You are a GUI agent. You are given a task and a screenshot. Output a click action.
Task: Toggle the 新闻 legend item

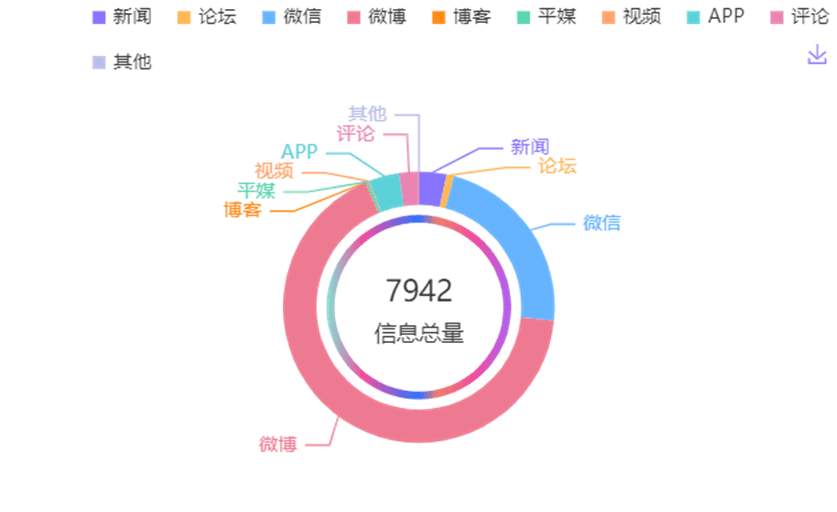(x=121, y=16)
